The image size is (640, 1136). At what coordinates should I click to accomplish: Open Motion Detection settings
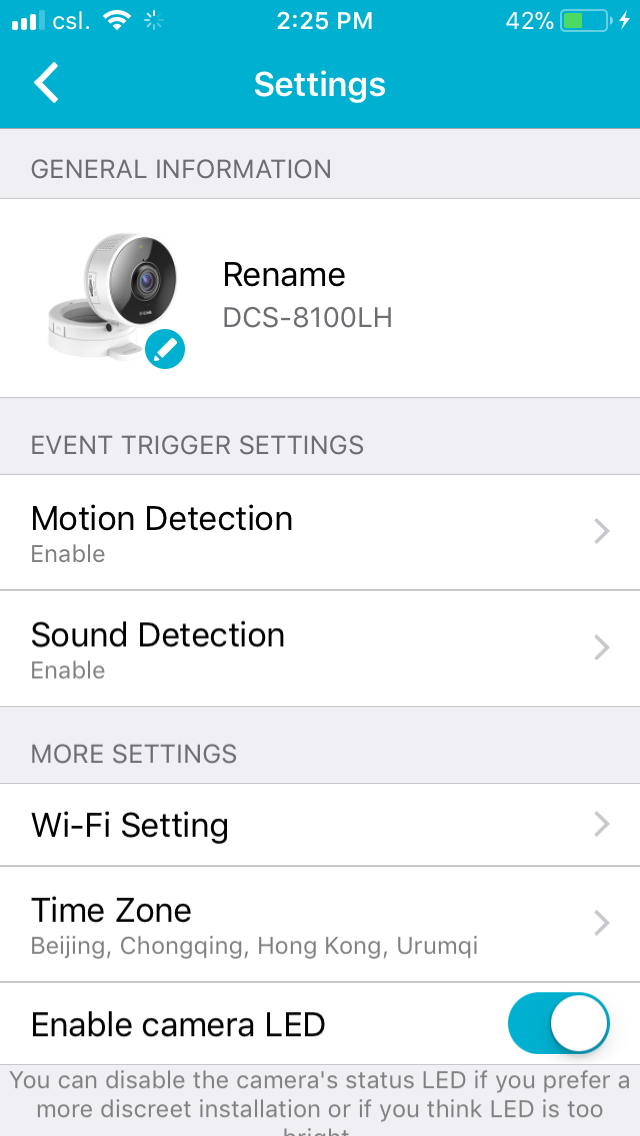(320, 532)
